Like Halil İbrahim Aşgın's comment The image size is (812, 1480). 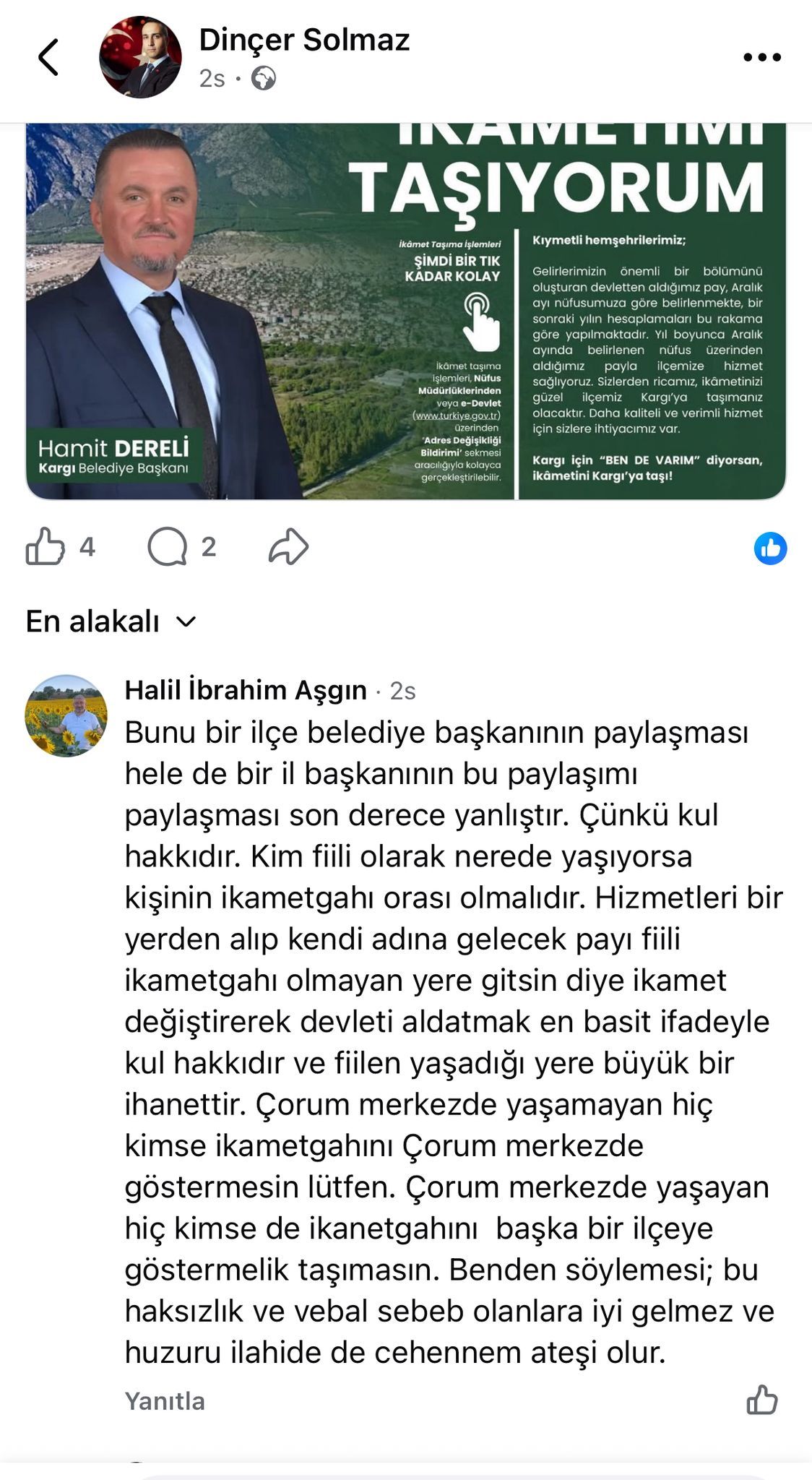[761, 1400]
